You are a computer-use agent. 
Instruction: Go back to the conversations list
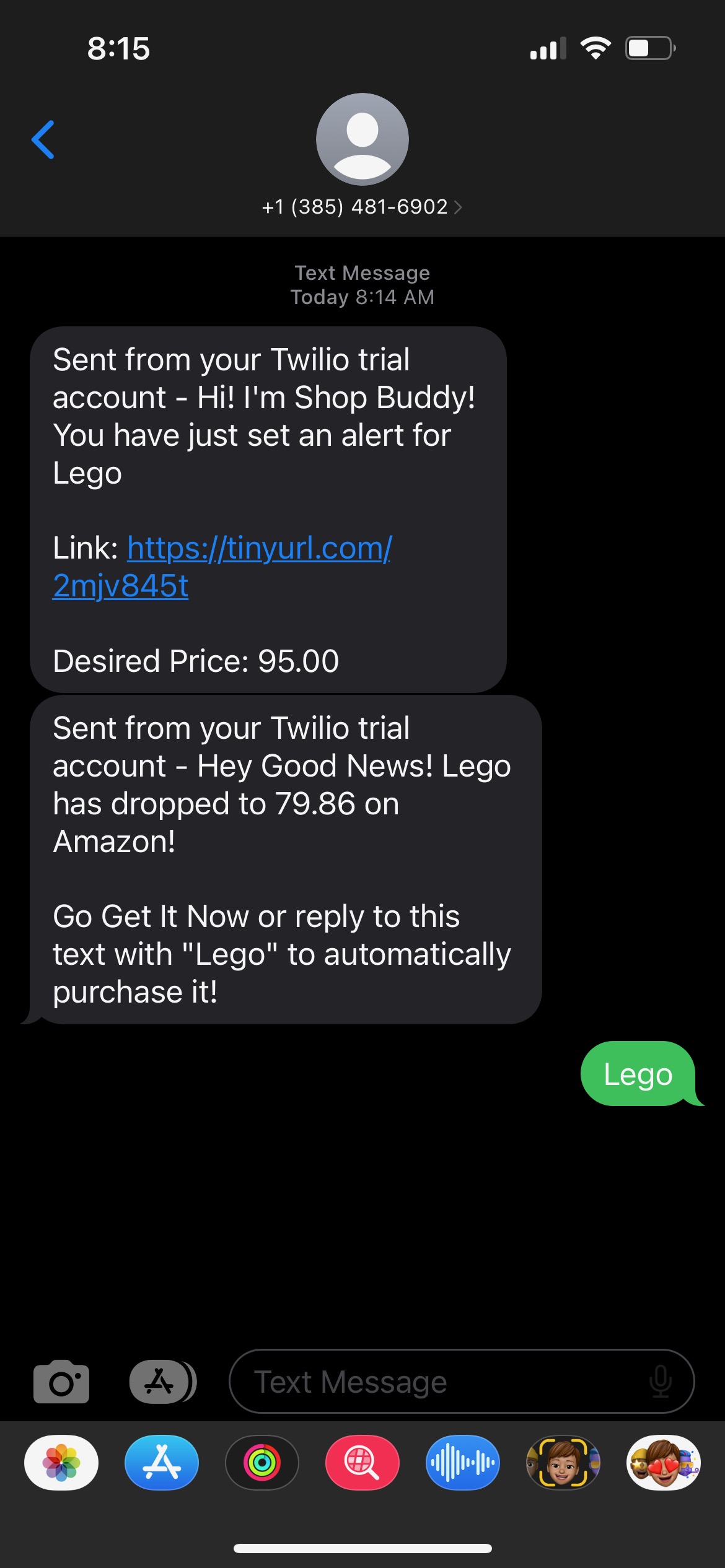43,139
